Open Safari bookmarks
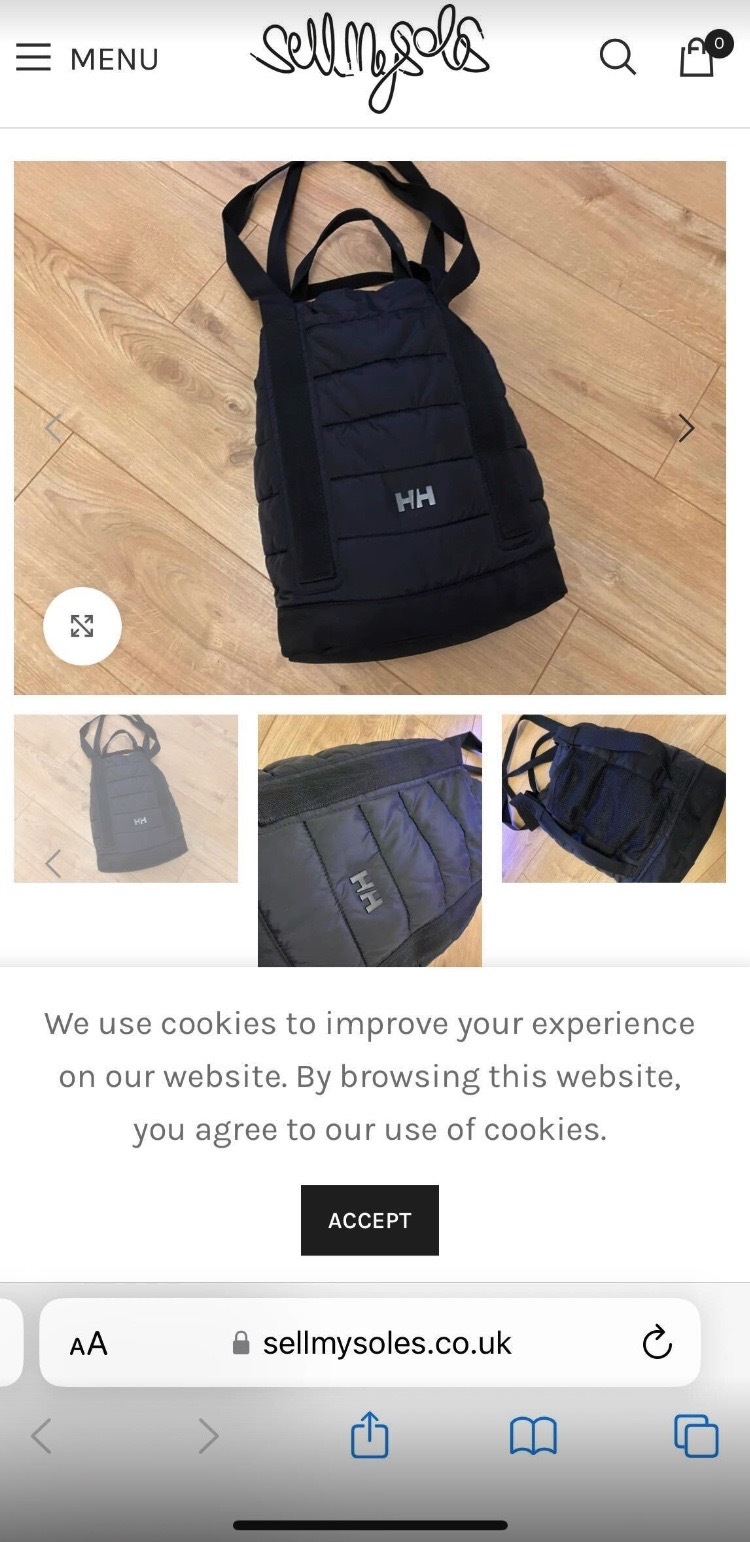The width and height of the screenshot is (750, 1542). [x=533, y=1437]
